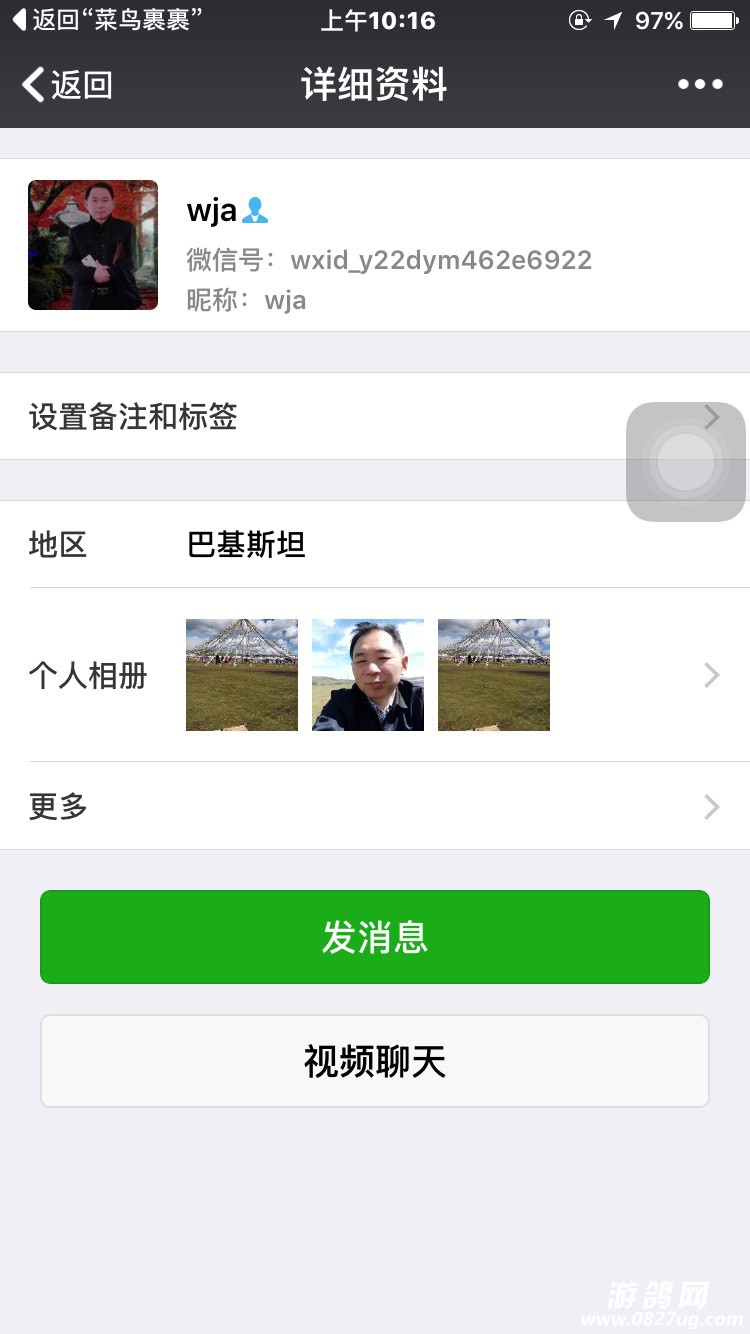The width and height of the screenshot is (750, 1334).
Task: Start a 视频聊天 video call
Action: (x=375, y=1061)
